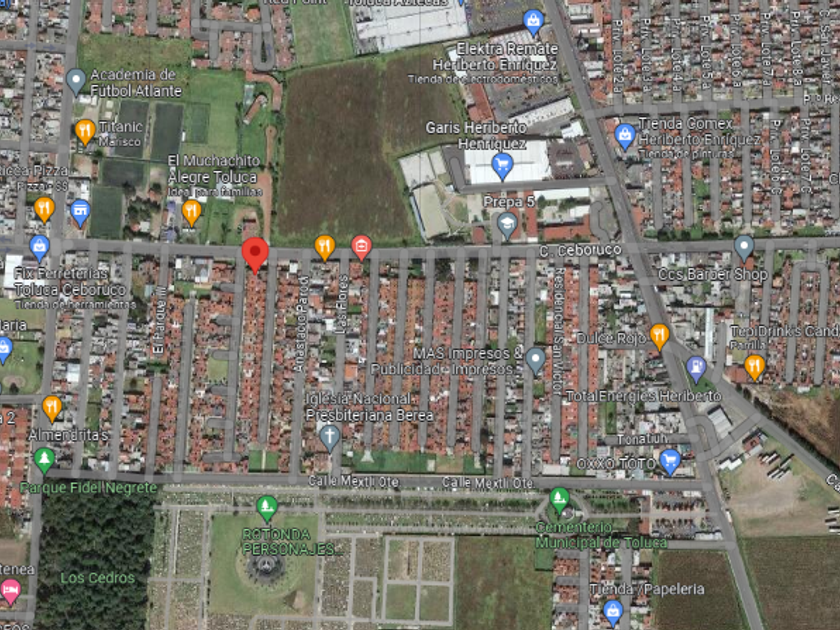Screen dimensions: 840x630
Task: Open TotalEnergies Heriberto gas station pin
Action: 696,370
